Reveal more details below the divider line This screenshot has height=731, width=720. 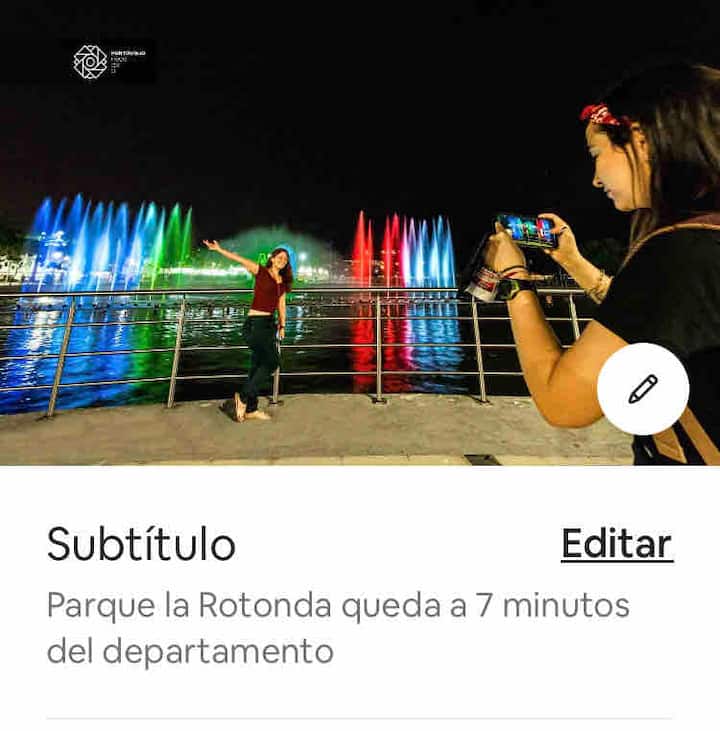[360, 718]
